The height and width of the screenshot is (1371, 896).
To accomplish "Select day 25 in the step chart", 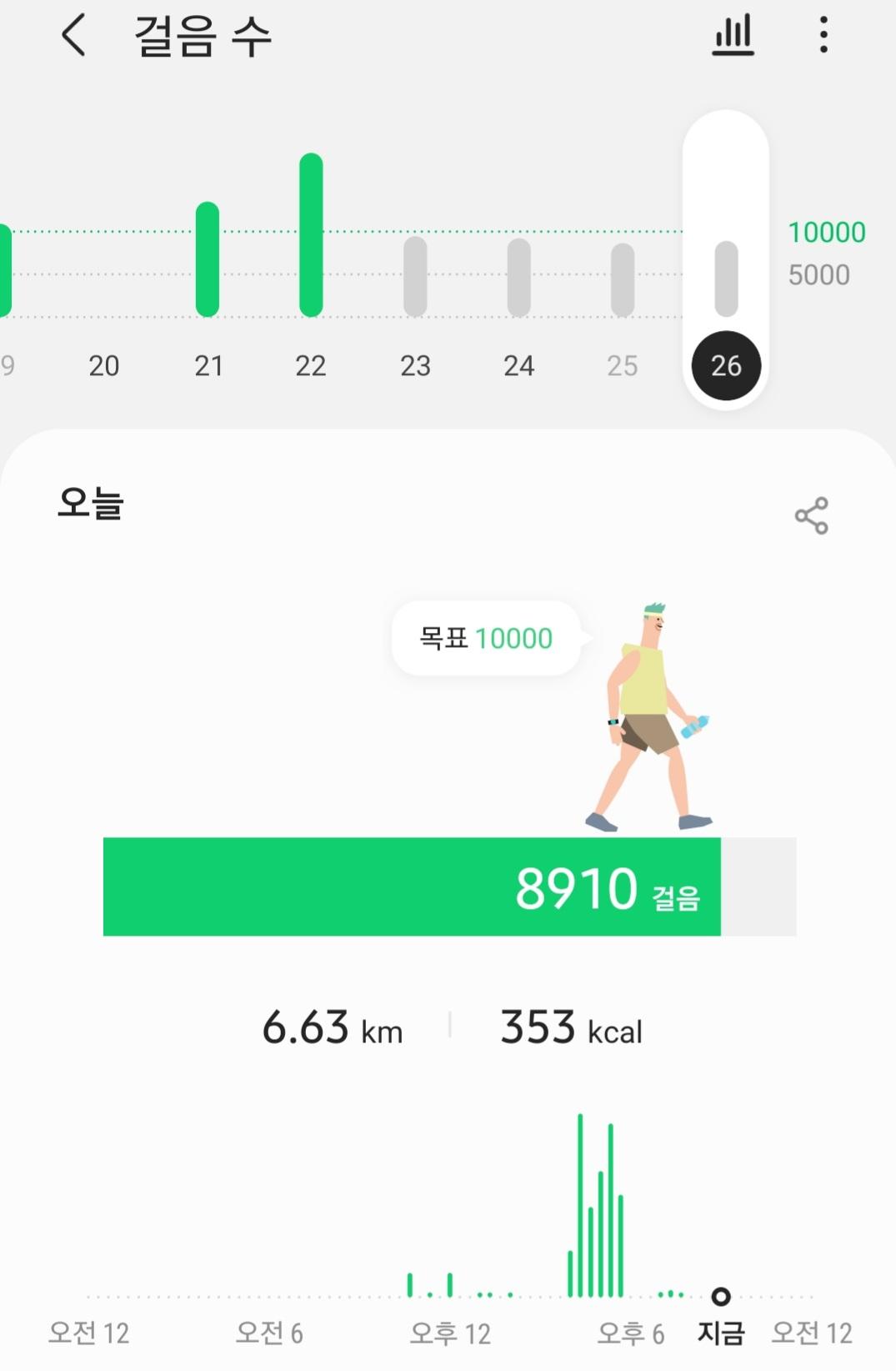I will tap(622, 365).
